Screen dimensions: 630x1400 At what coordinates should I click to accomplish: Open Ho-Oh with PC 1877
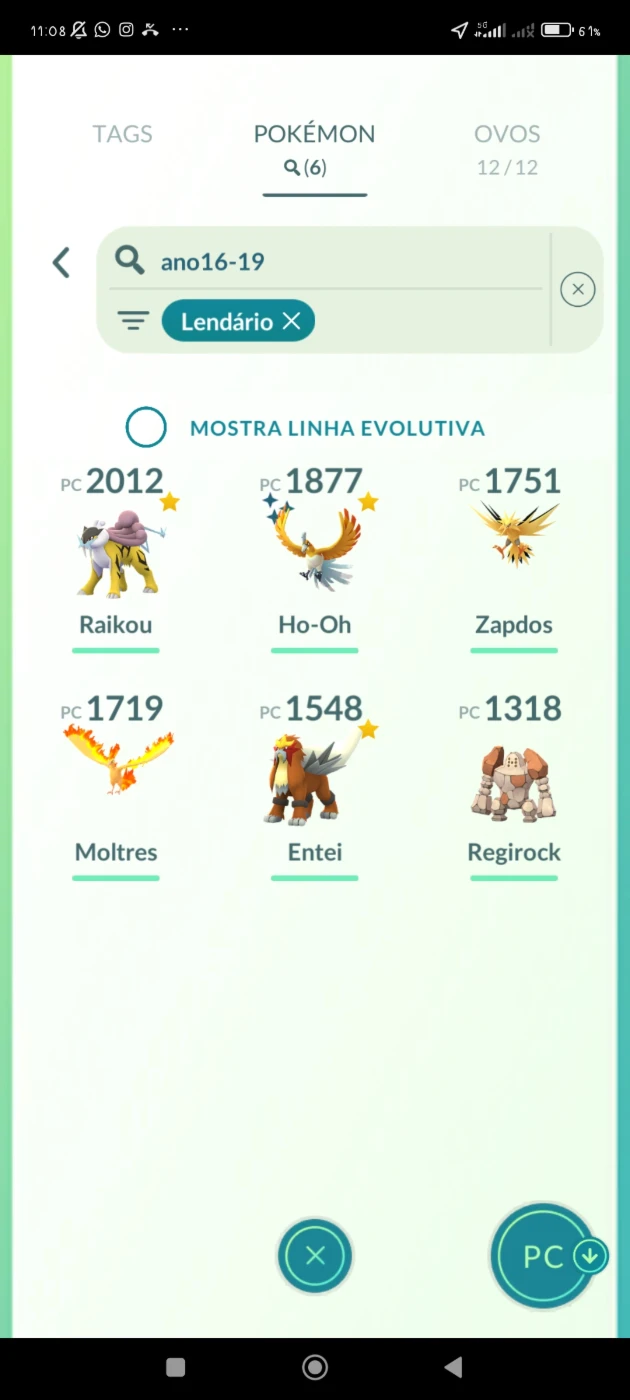[x=315, y=560]
